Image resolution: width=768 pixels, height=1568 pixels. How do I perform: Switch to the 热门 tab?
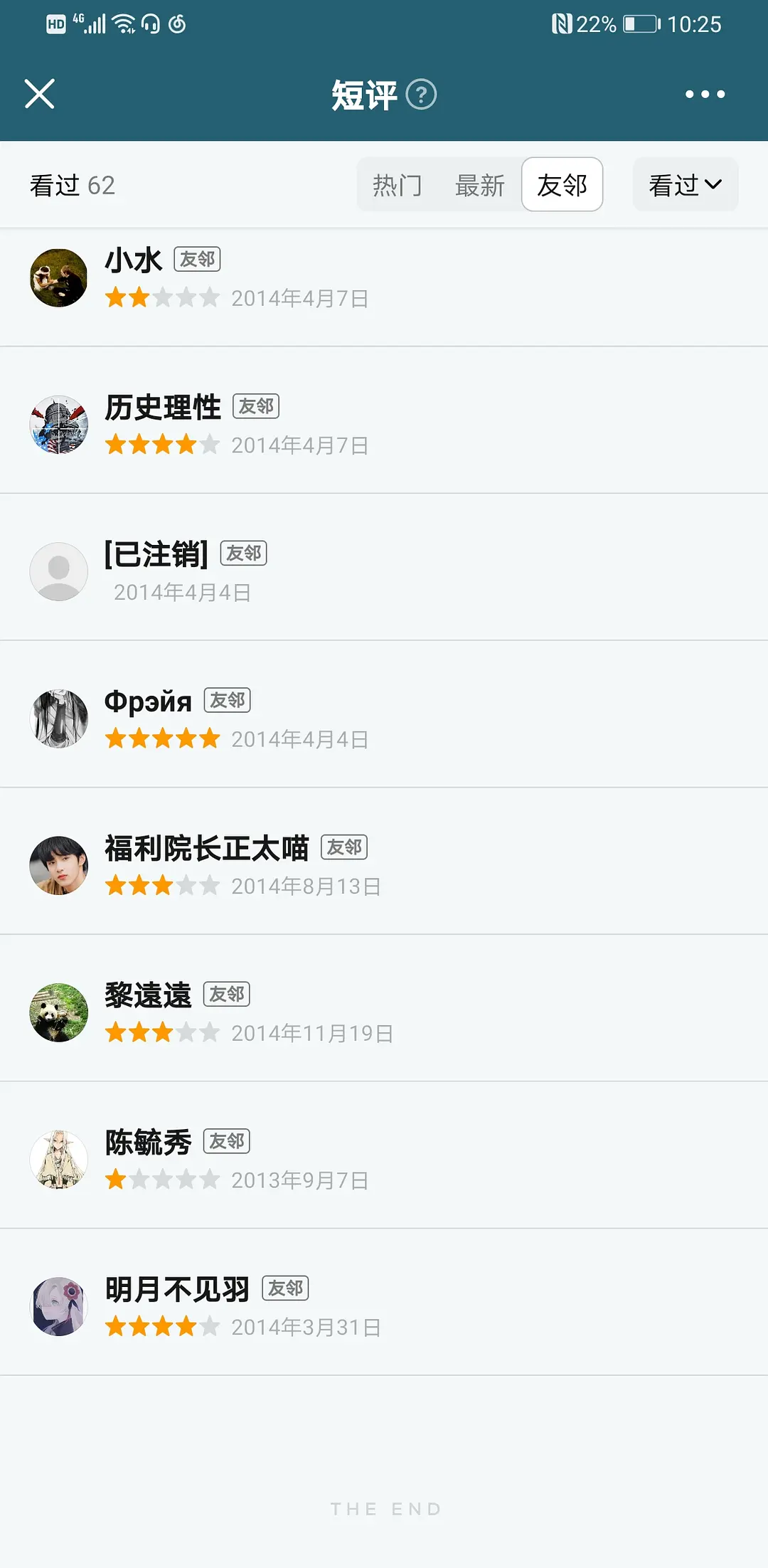398,185
